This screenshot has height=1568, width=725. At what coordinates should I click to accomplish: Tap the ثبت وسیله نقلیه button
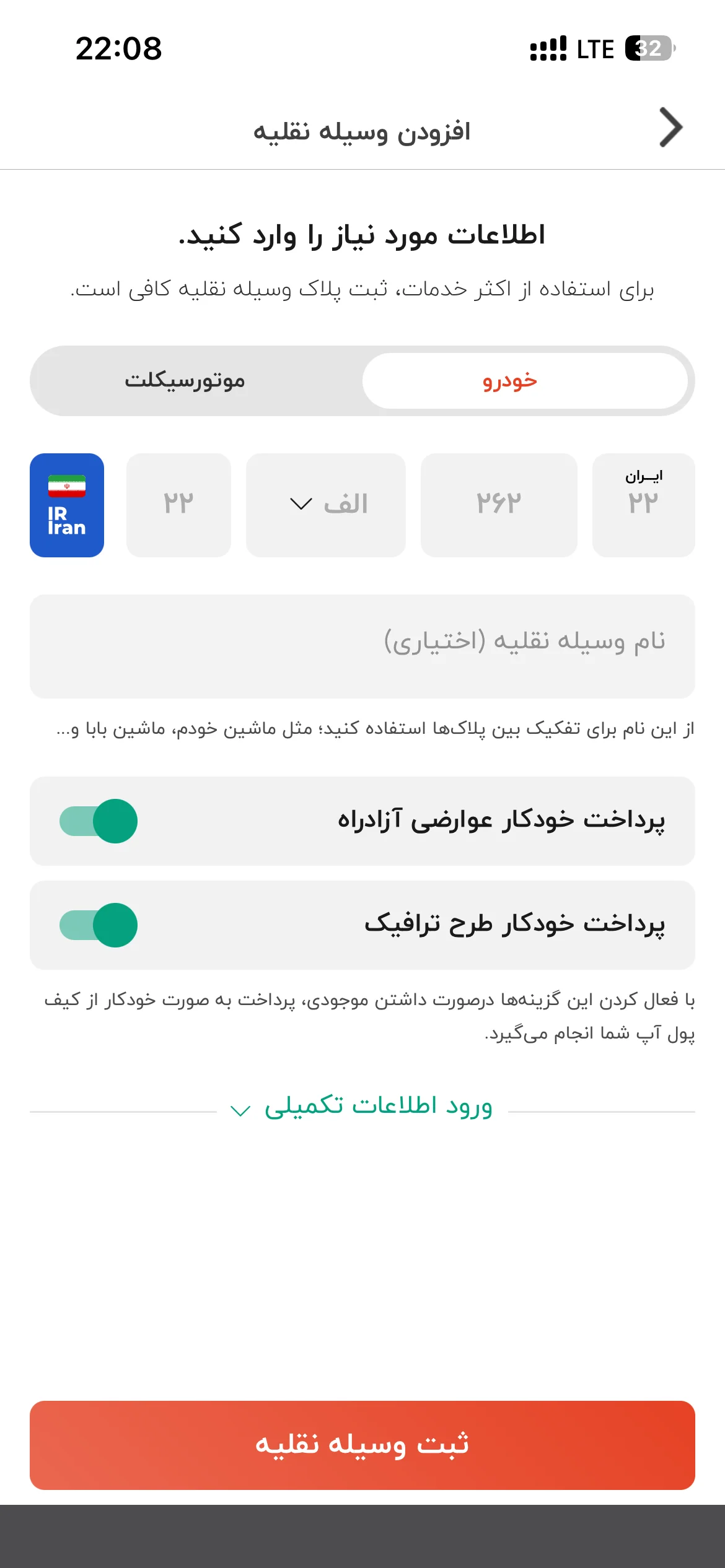(362, 1445)
